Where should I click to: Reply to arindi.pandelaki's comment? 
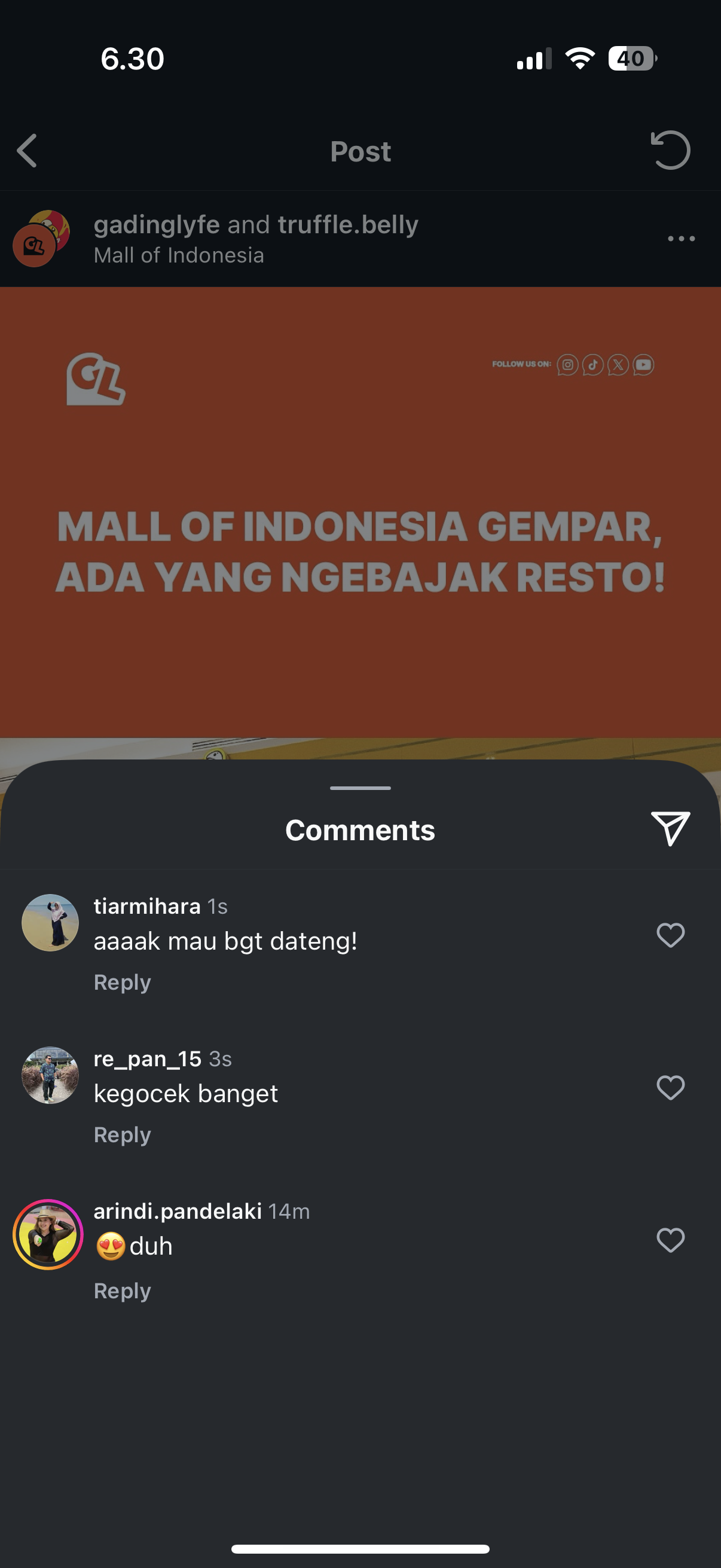click(x=123, y=1291)
